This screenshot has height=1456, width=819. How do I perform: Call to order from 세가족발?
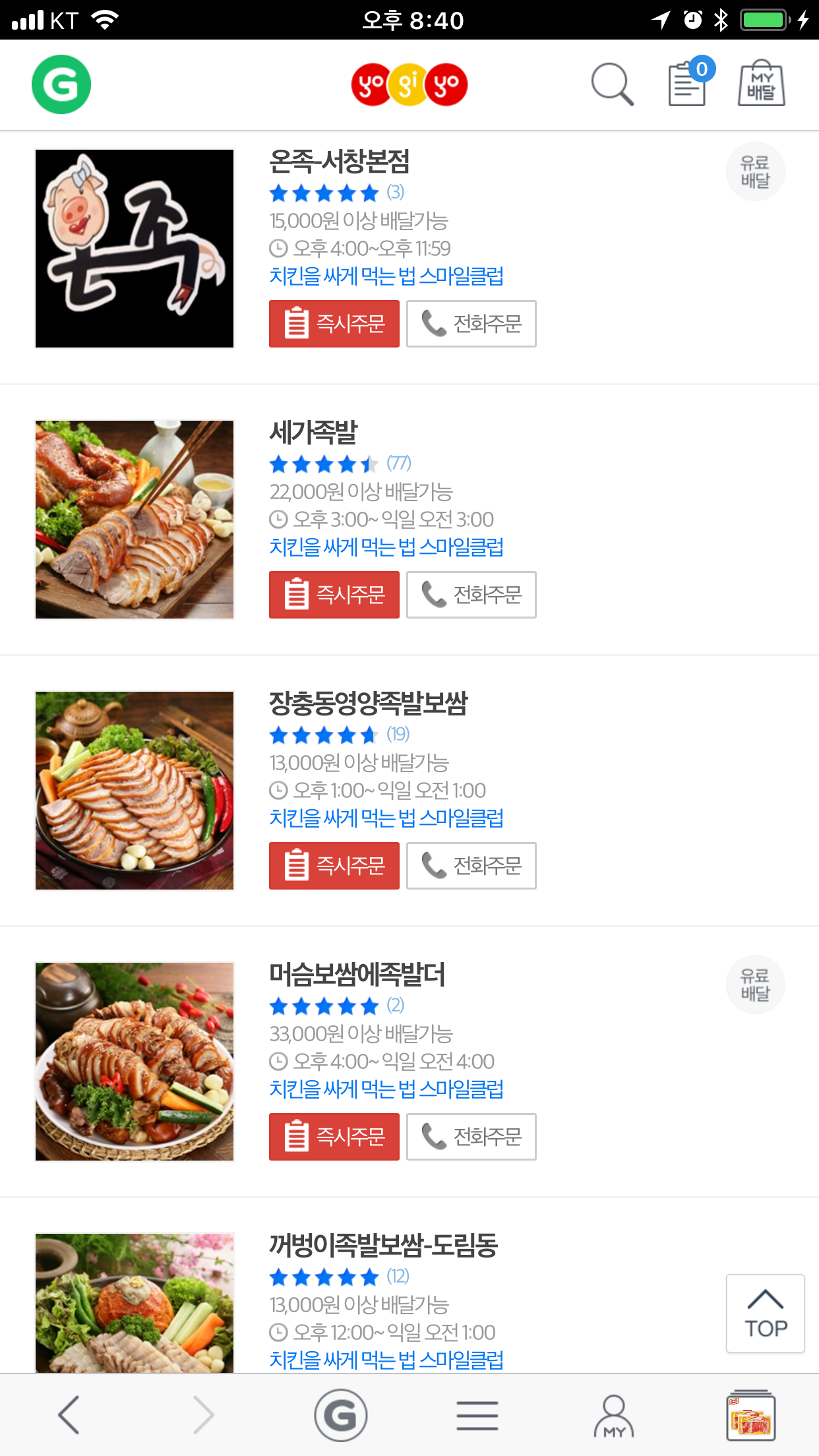471,595
